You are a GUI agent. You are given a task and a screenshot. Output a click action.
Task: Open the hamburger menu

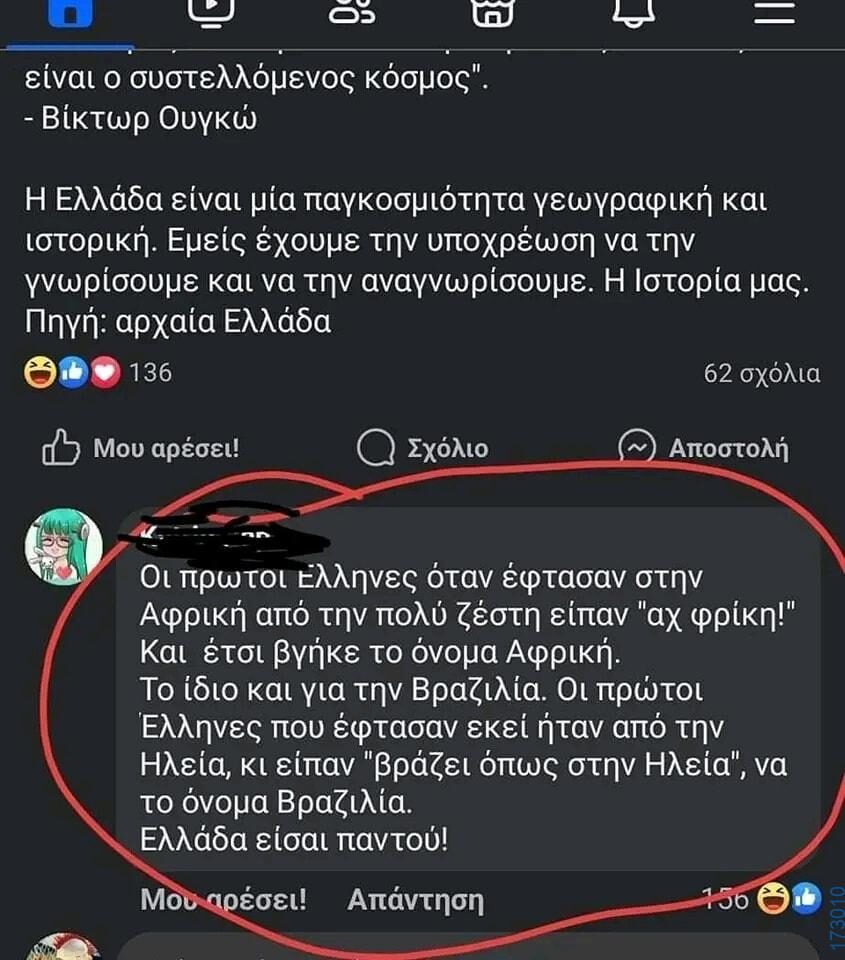tap(775, 12)
